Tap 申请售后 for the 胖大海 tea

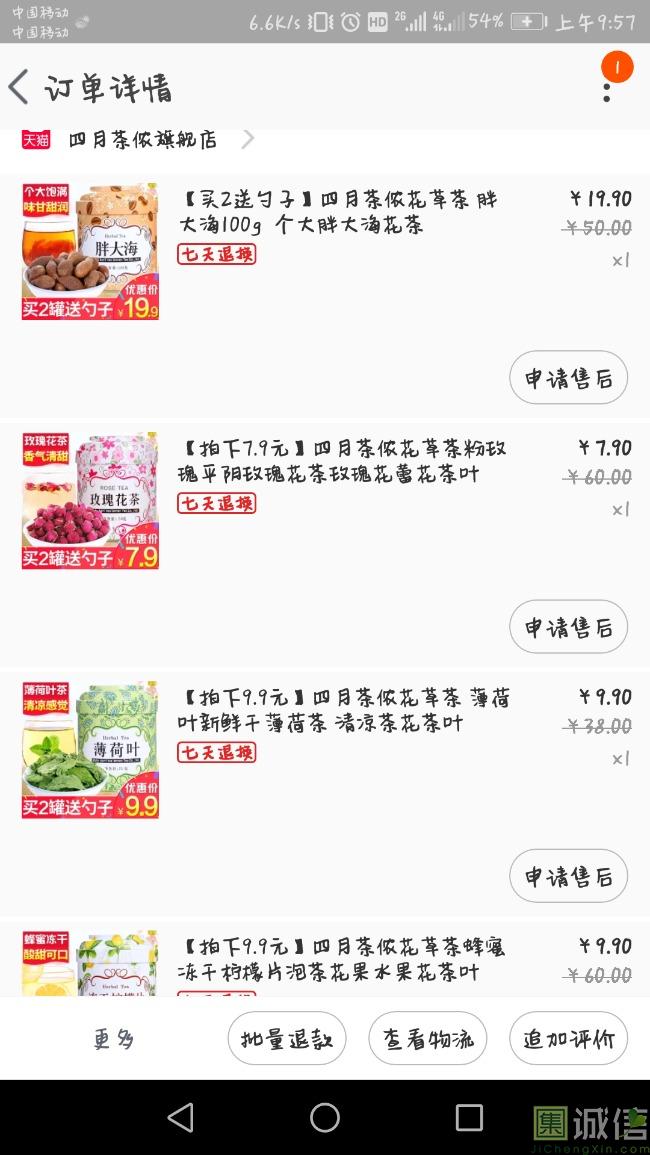568,378
